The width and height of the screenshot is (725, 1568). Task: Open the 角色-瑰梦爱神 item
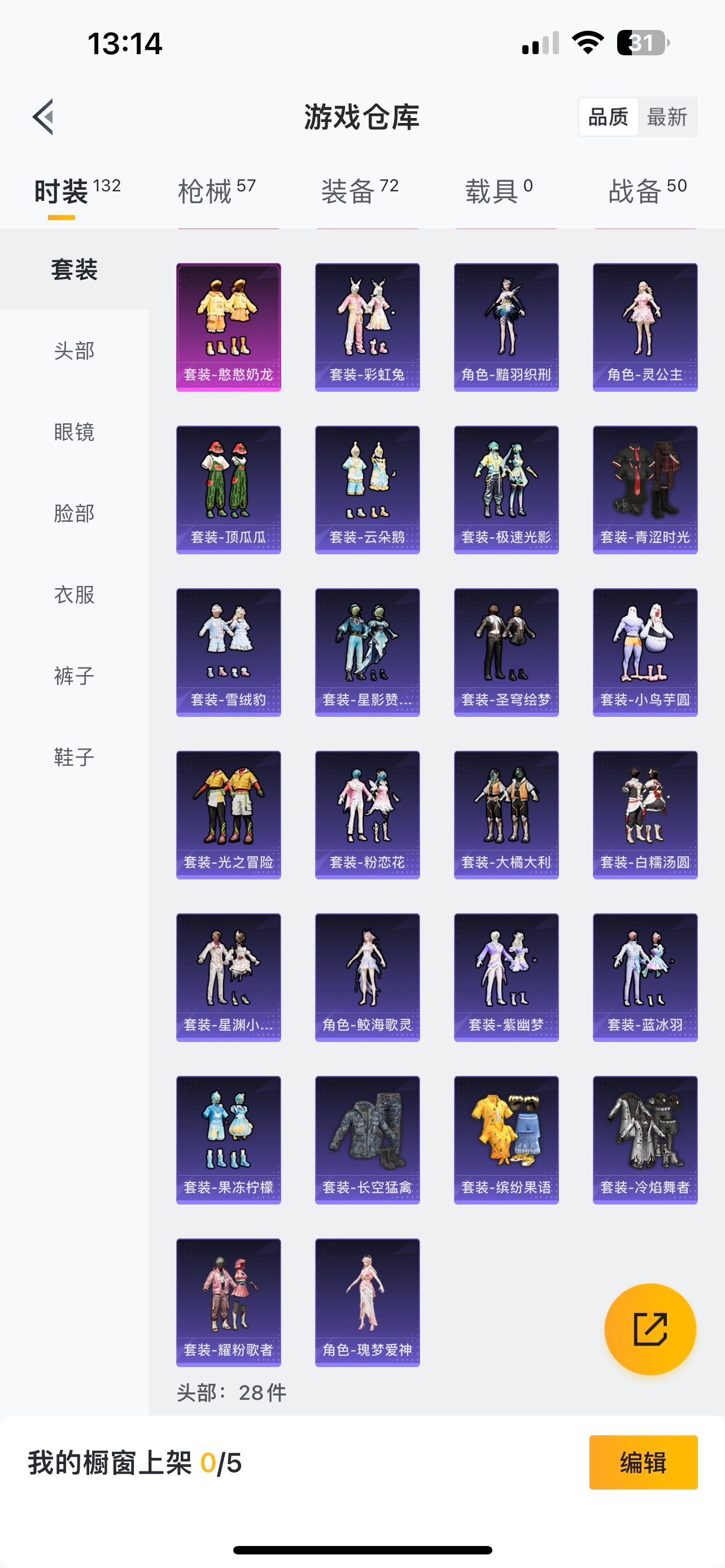point(367,1302)
